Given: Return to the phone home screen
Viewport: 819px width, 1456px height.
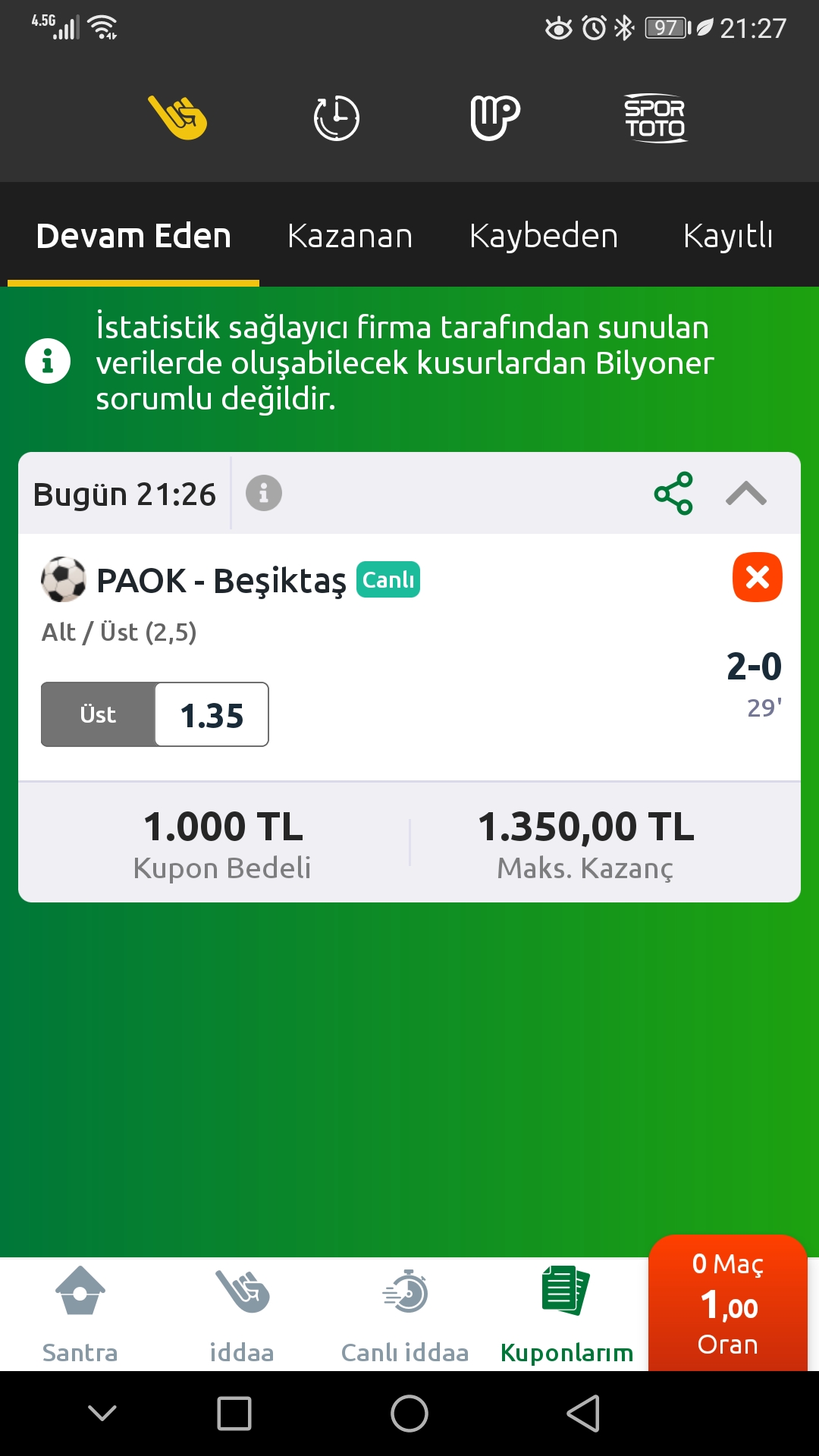Looking at the screenshot, I should pos(409,1414).
